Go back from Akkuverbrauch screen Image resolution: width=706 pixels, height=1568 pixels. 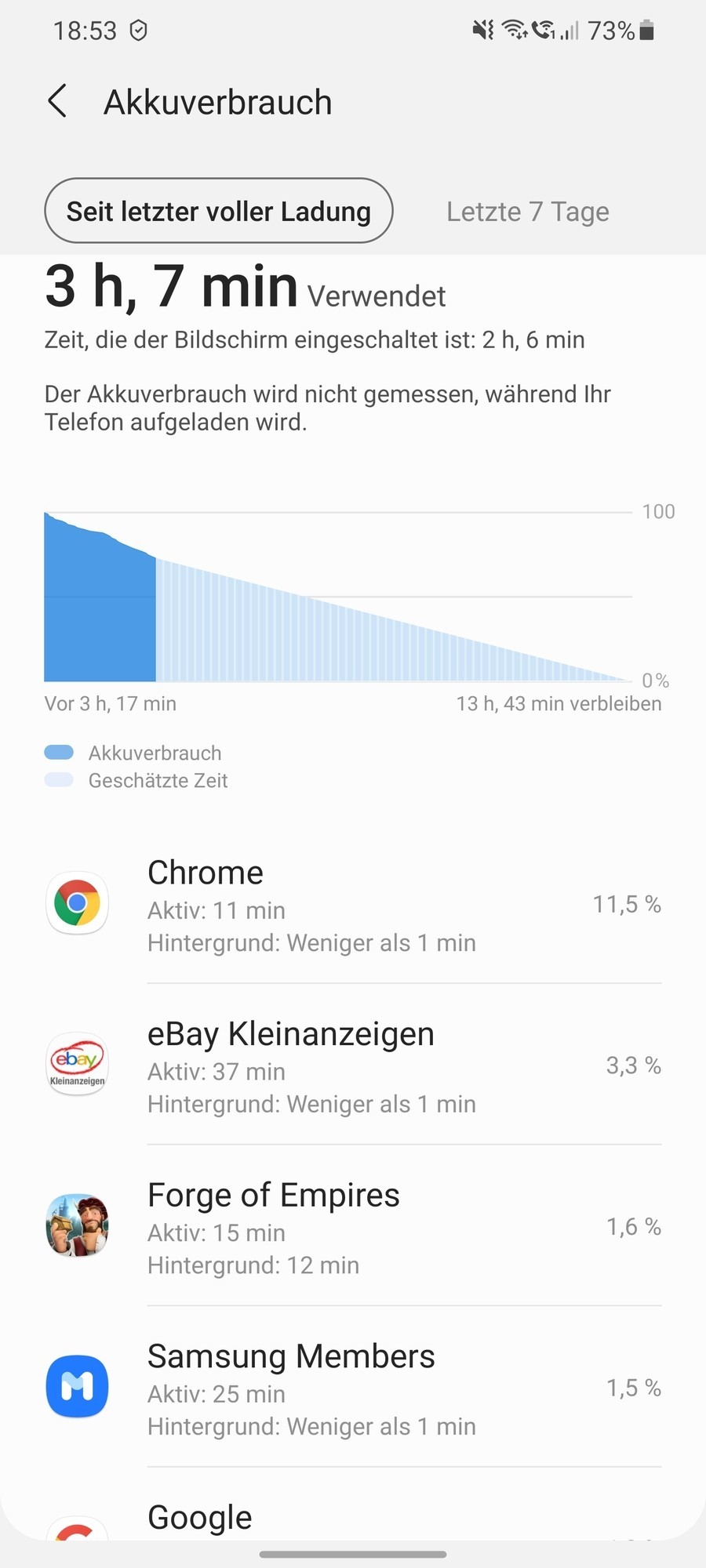click(x=57, y=102)
